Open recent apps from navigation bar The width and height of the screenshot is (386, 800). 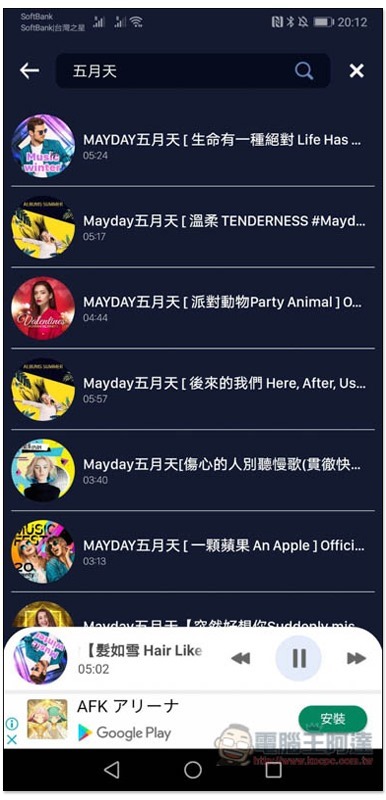click(273, 770)
